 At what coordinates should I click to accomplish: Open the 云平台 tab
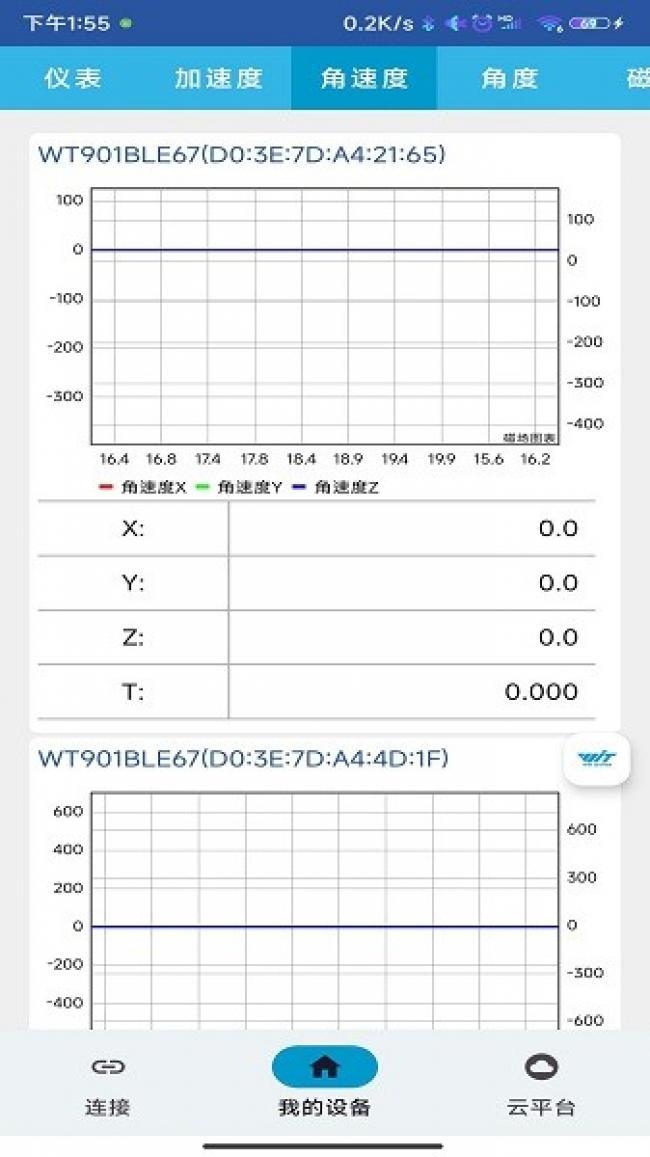tap(541, 1085)
